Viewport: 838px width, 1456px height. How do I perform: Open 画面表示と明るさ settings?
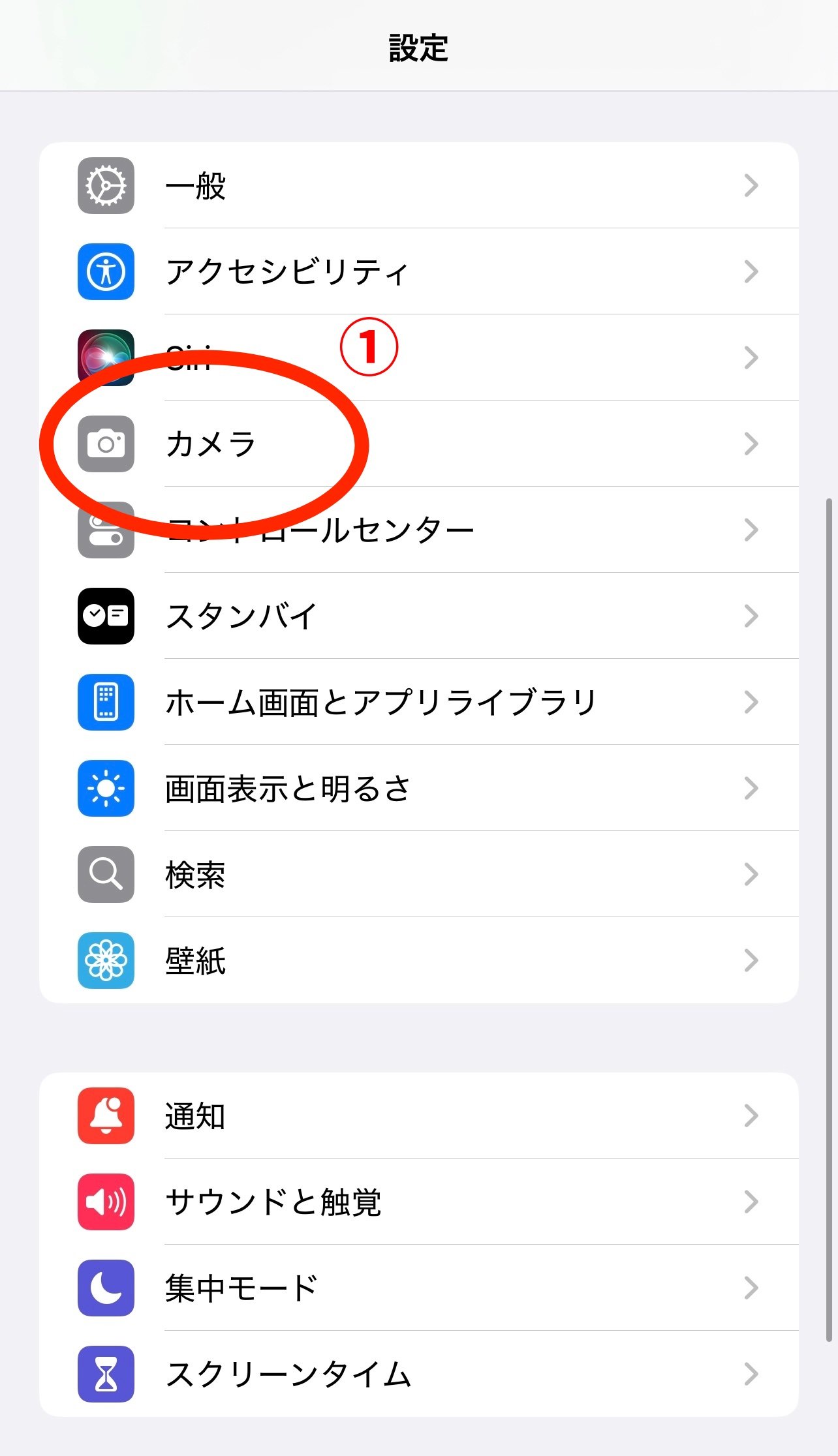tap(418, 789)
